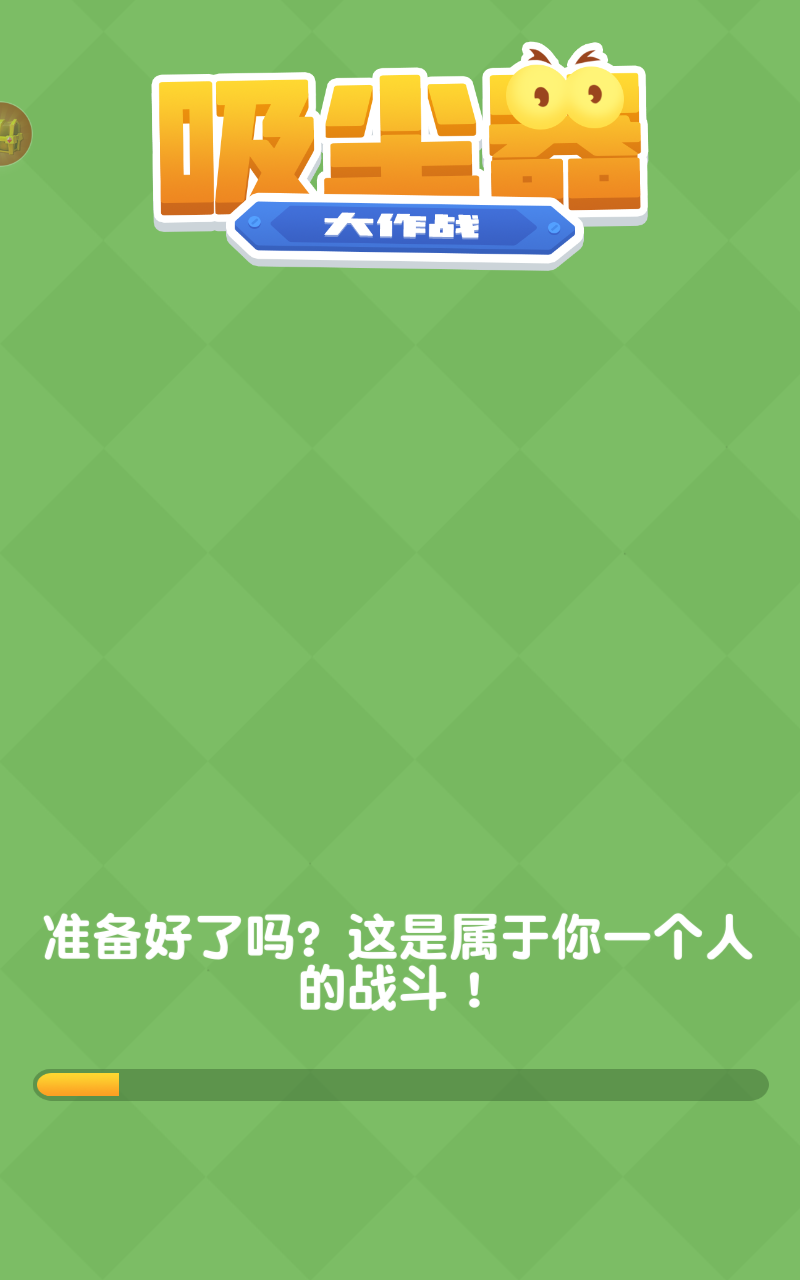Open the floating treasure chest icon
800x1280 pixels.
[12, 133]
